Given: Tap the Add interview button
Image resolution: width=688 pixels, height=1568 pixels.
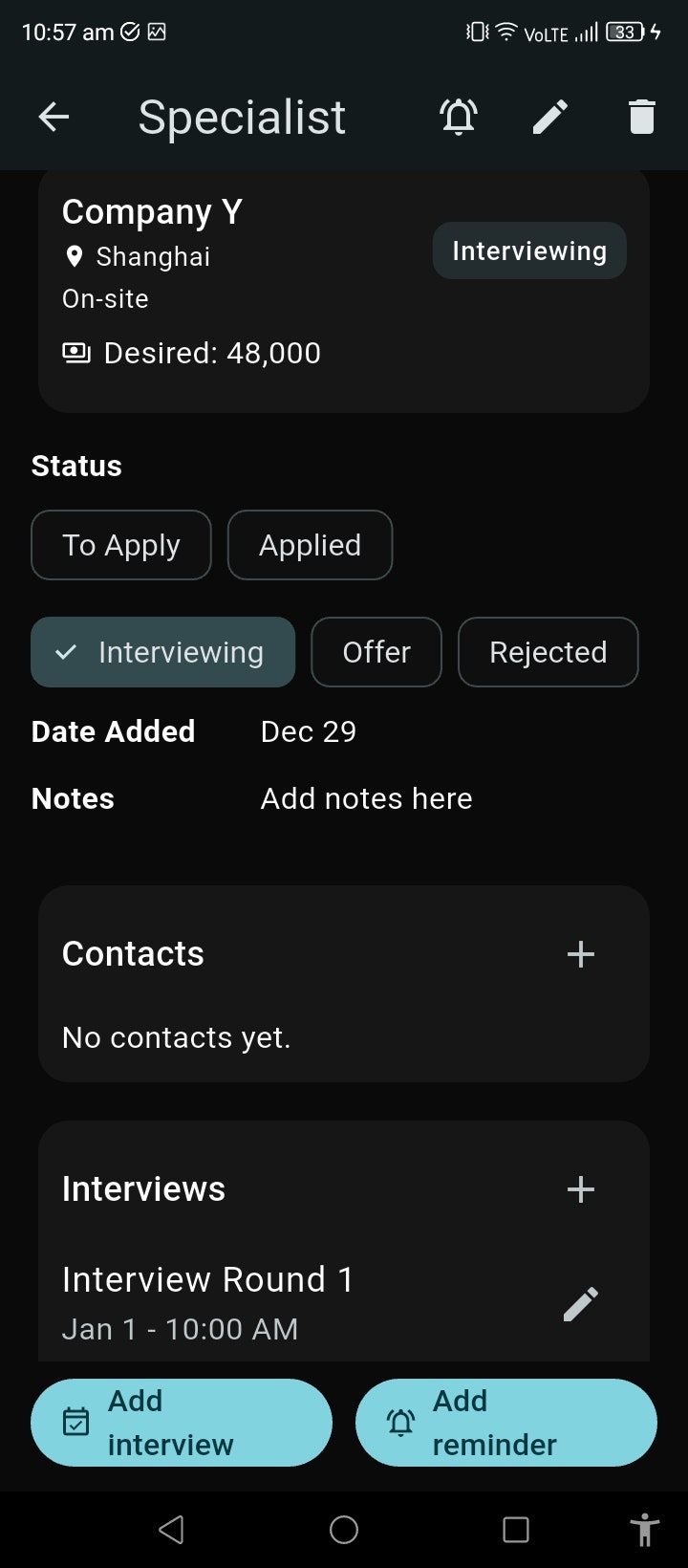Looking at the screenshot, I should coord(181,1422).
